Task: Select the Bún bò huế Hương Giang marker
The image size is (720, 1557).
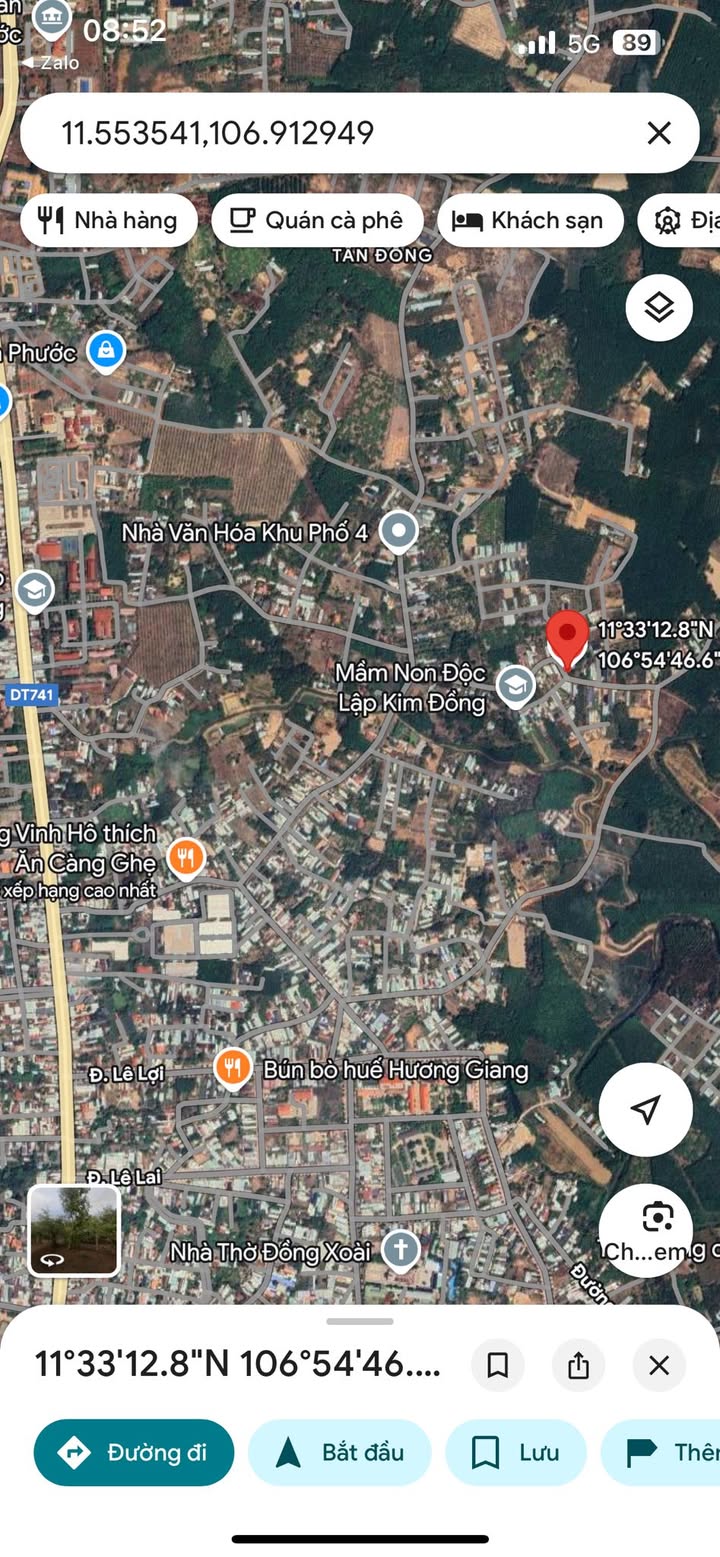Action: coord(232,1069)
